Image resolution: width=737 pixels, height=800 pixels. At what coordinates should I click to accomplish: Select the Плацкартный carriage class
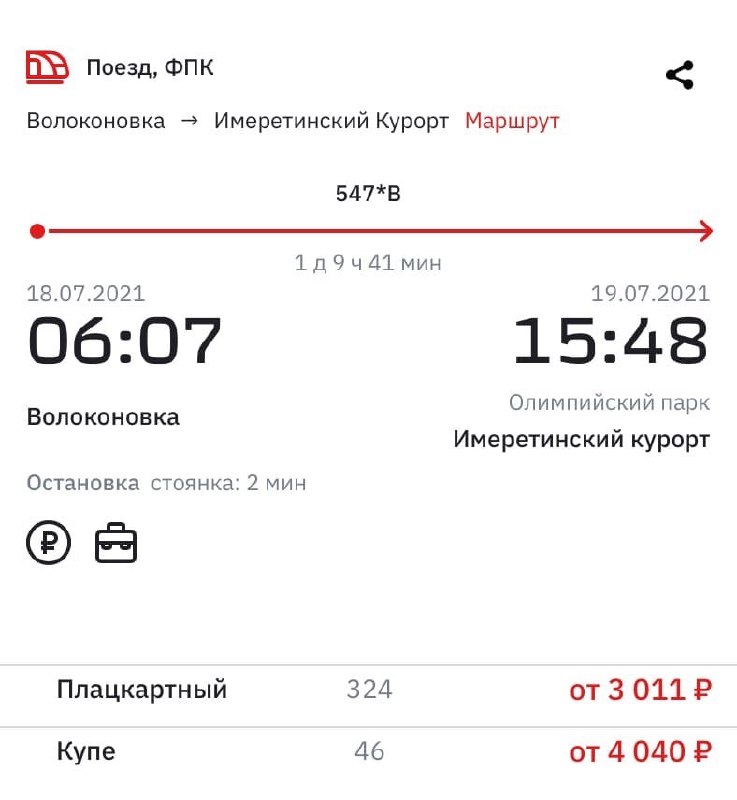click(368, 689)
